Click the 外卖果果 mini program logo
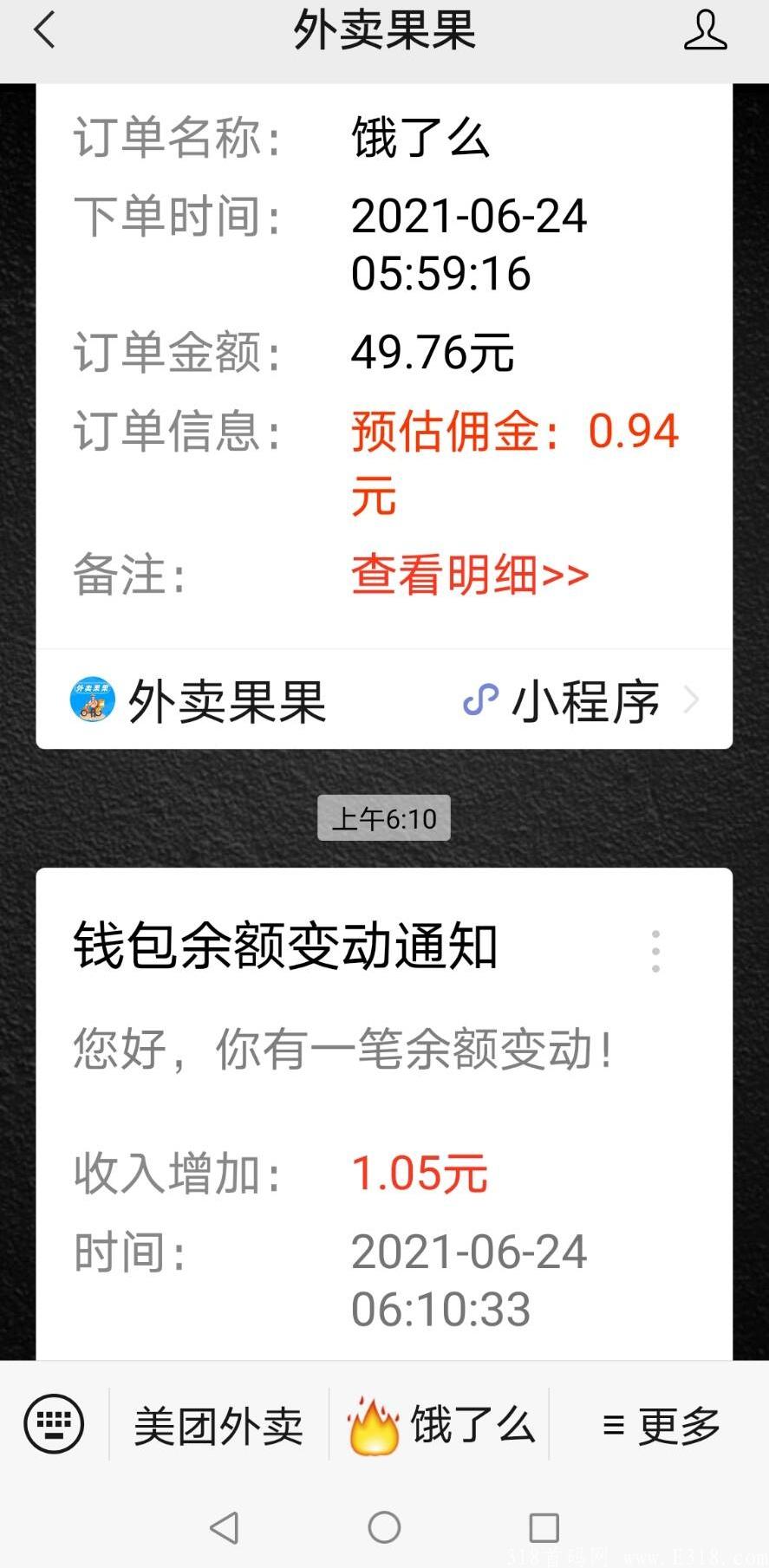Viewport: 769px width, 1568px height. point(90,699)
